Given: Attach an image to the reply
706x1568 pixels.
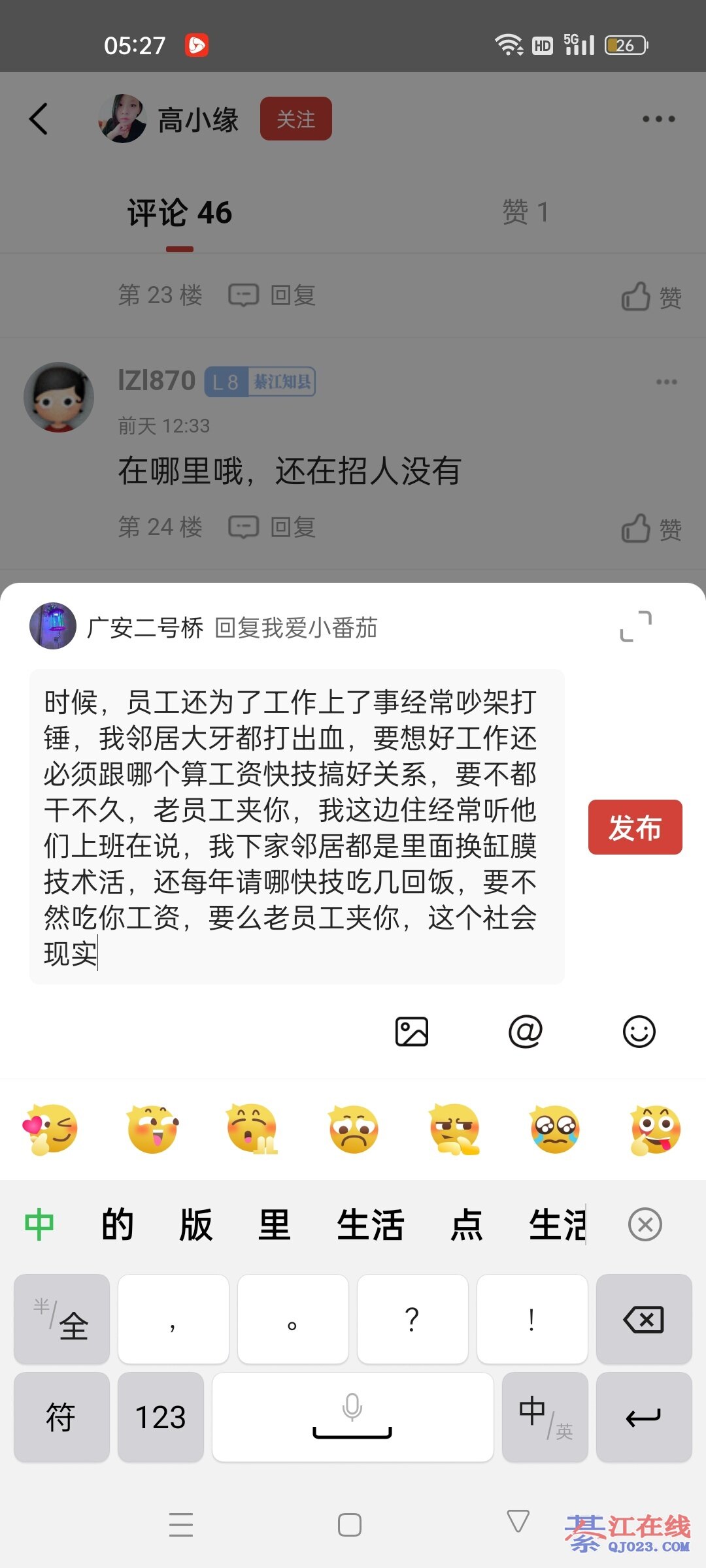Looking at the screenshot, I should (x=412, y=1032).
